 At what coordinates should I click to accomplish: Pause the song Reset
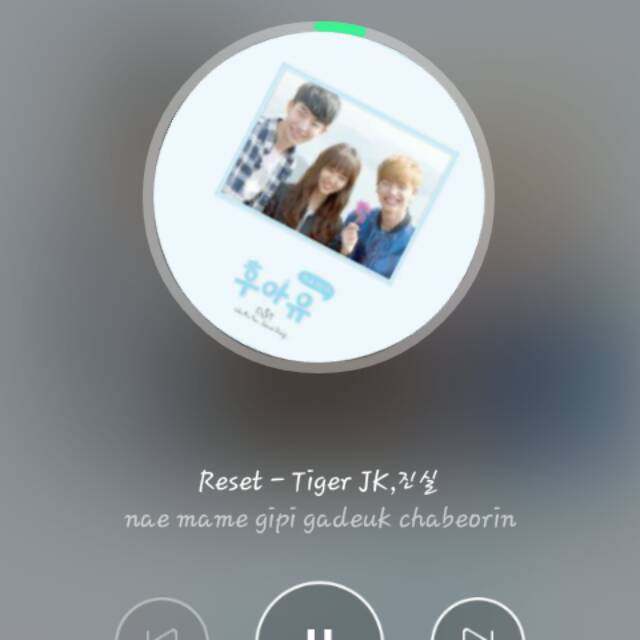(x=320, y=622)
